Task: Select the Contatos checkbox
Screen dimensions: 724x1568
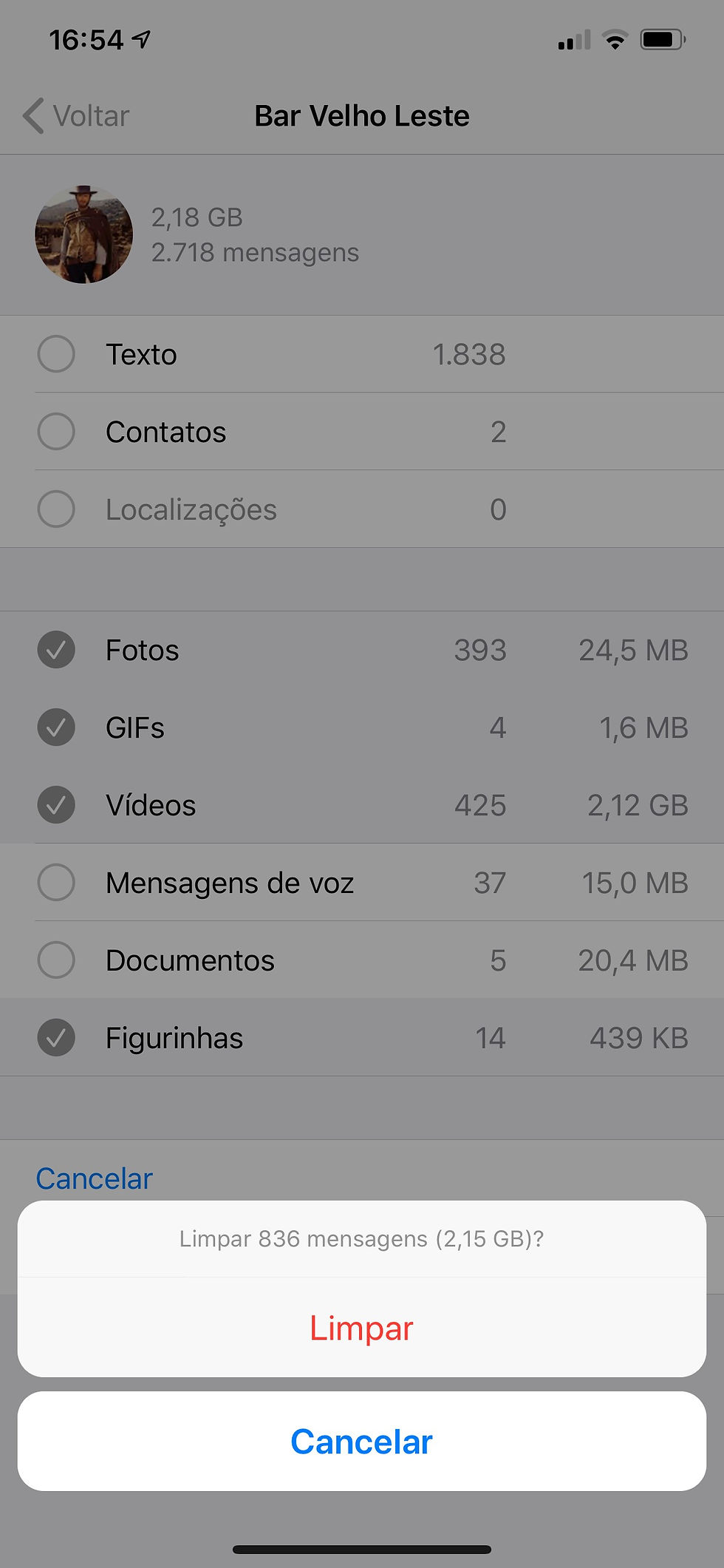Action: (56, 432)
